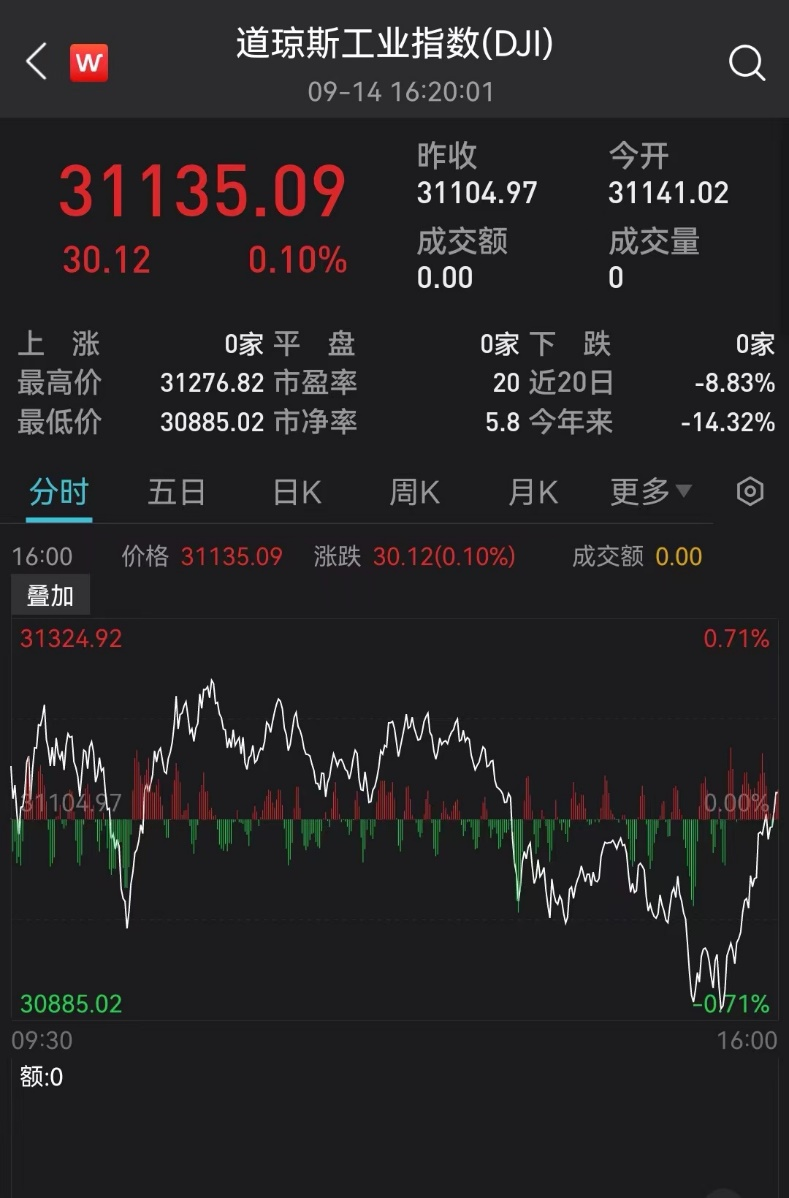Open the search magnifier icon
Screen dimensions: 789x1198
746,63
